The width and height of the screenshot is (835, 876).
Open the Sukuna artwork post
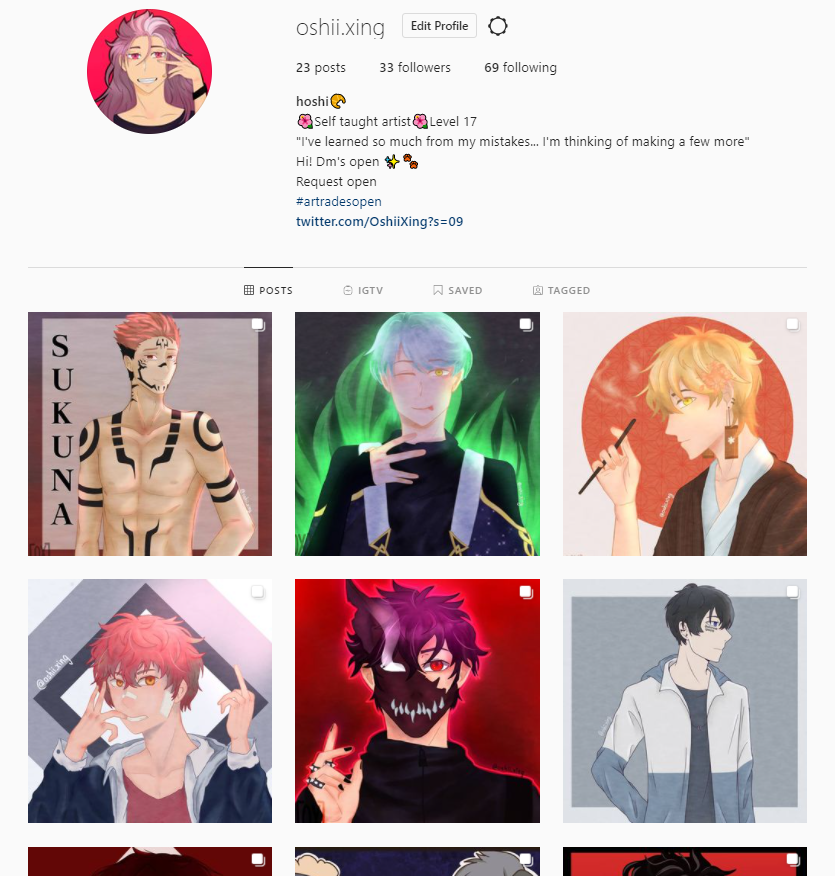[x=150, y=434]
